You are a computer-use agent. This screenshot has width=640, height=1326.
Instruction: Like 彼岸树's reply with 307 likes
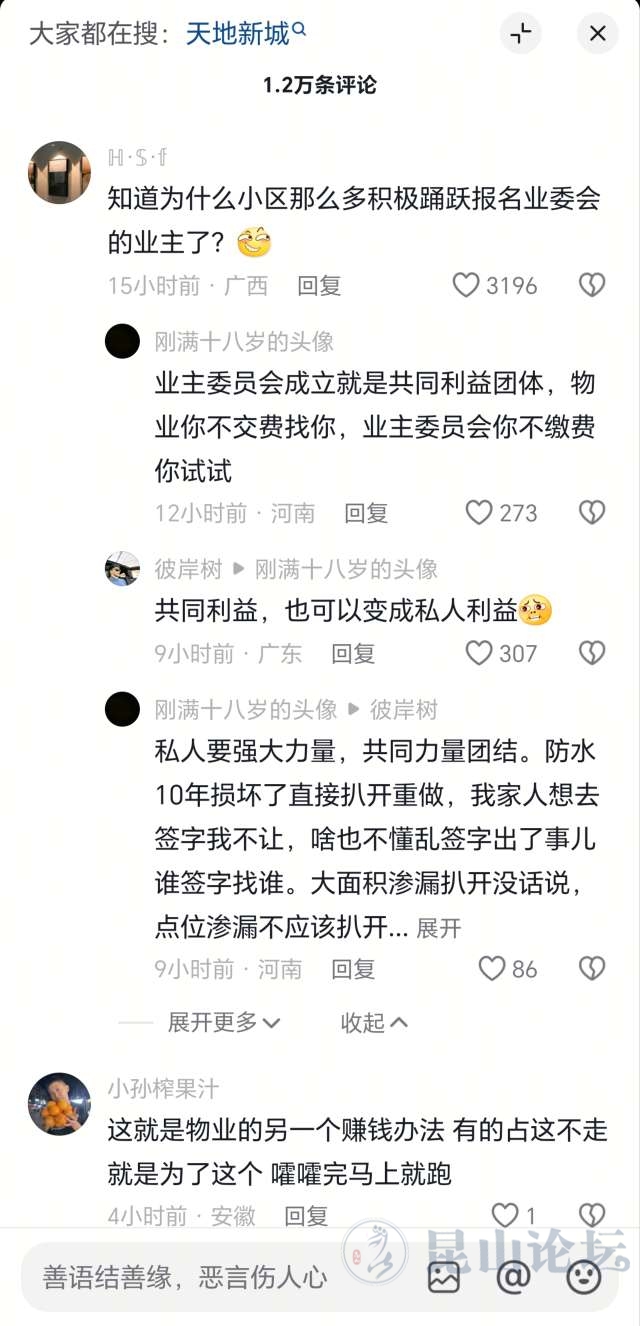pos(480,654)
